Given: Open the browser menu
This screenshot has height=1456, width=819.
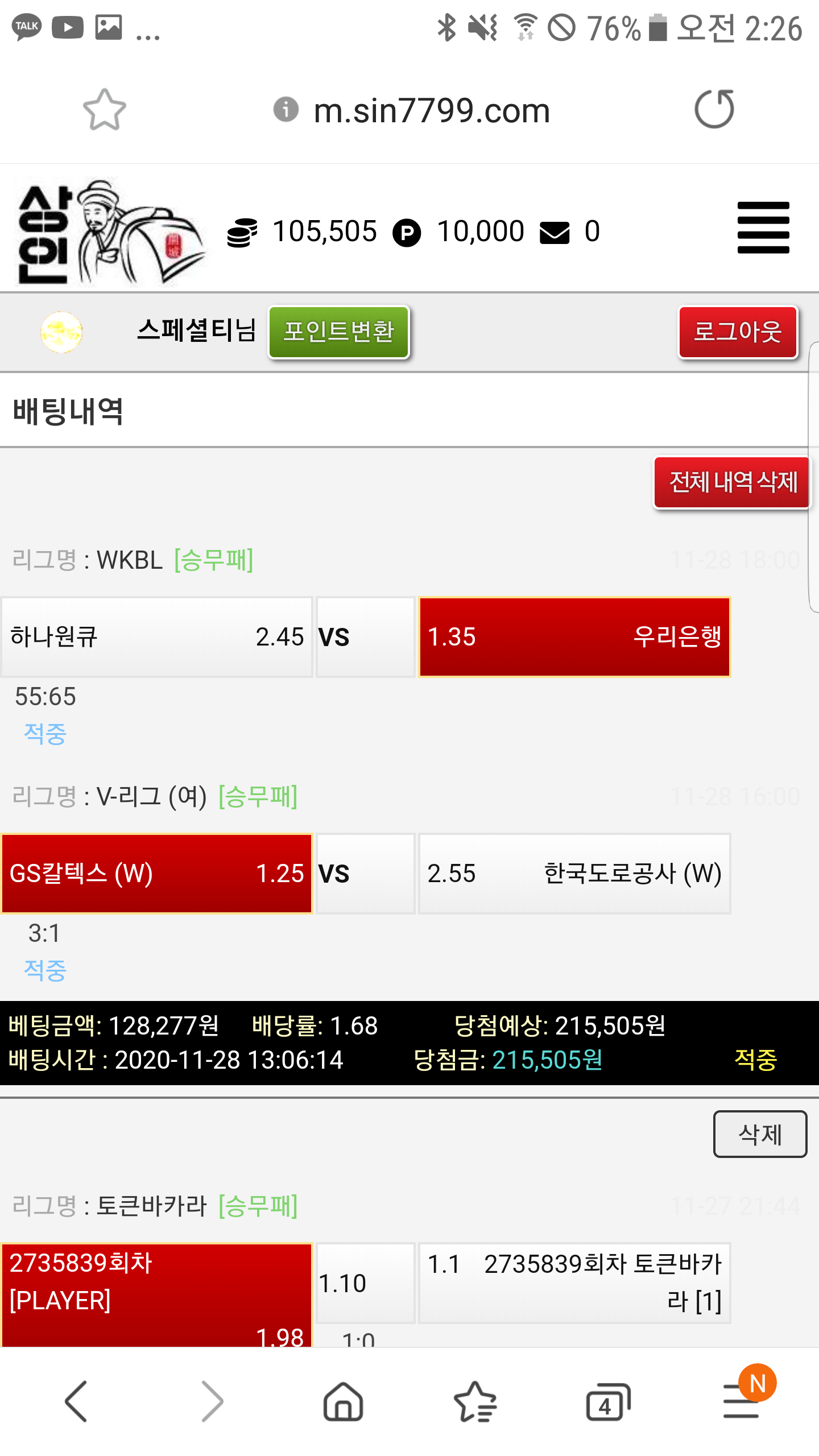Looking at the screenshot, I should (742, 1401).
